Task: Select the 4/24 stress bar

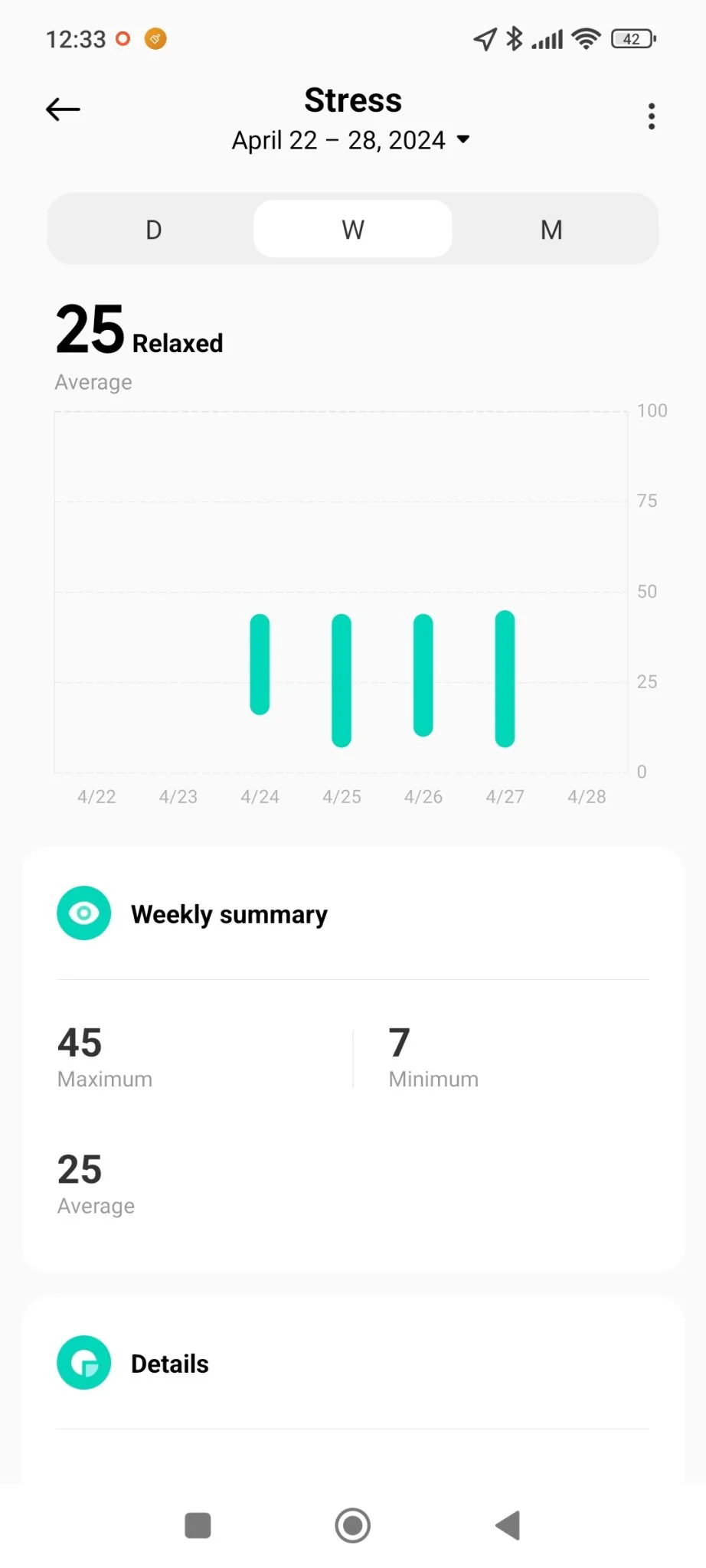Action: (260, 664)
